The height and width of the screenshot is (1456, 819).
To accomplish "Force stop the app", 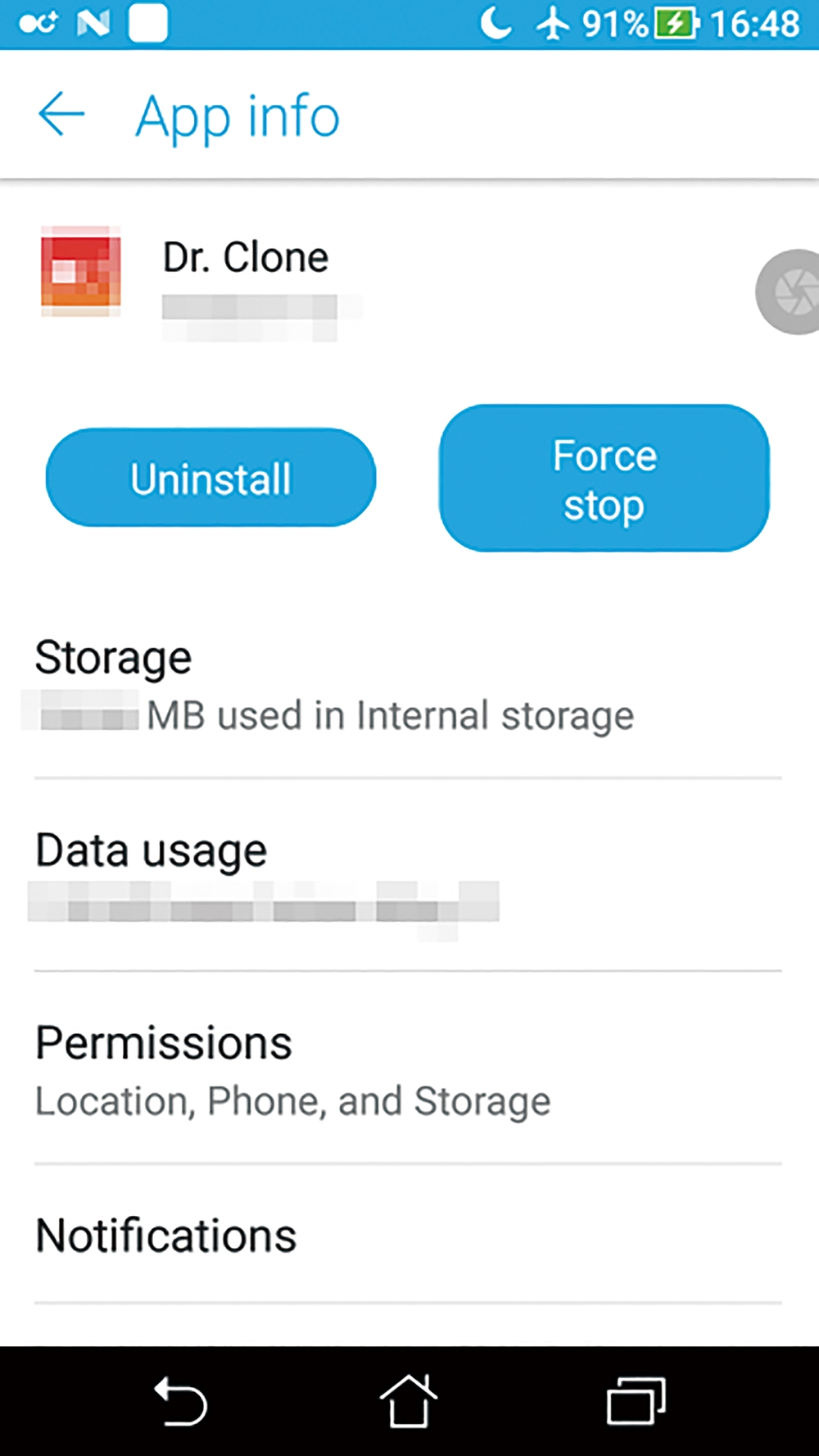I will pyautogui.click(x=604, y=478).
